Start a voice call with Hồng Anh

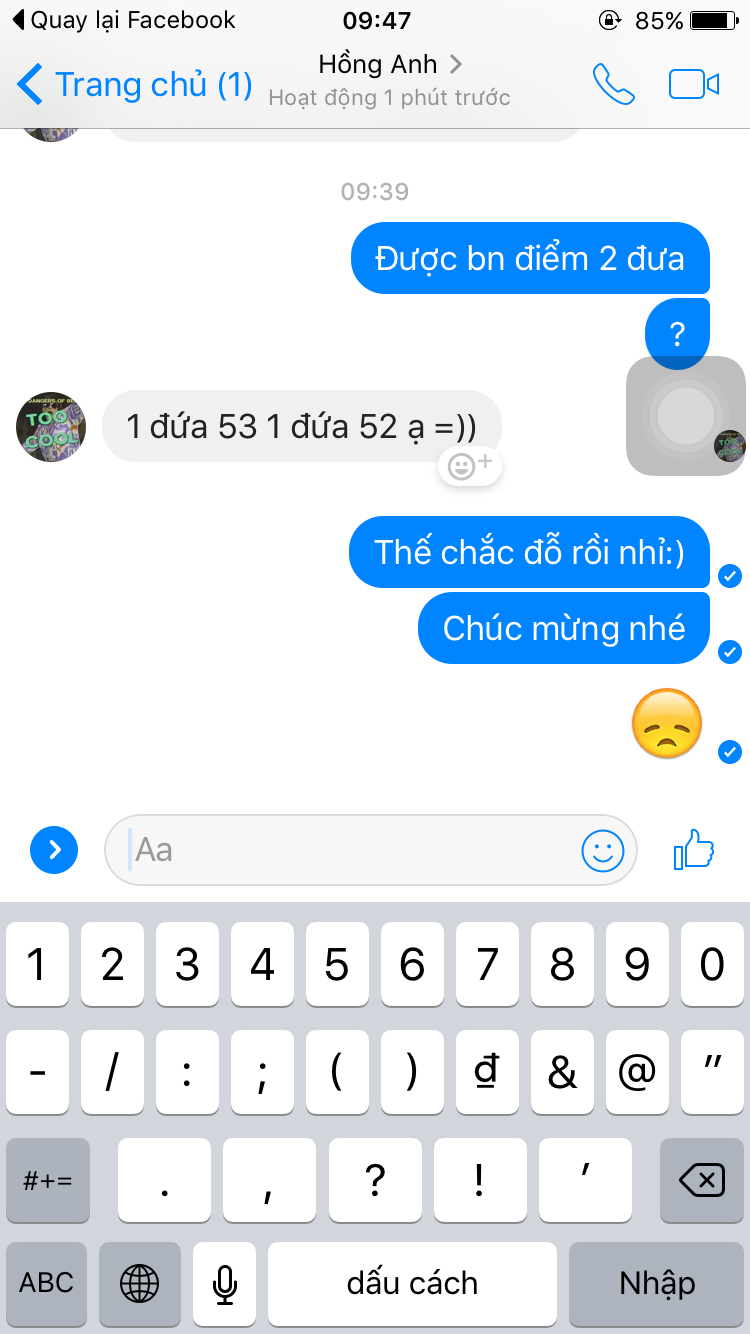[x=613, y=85]
